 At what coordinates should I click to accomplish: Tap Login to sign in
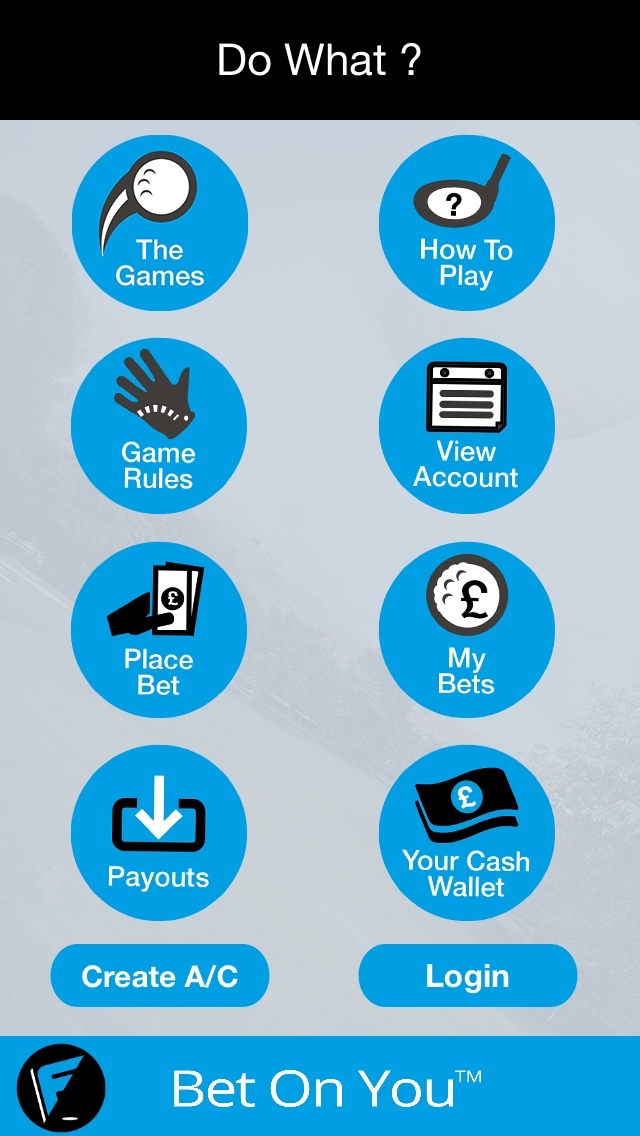pyautogui.click(x=467, y=976)
